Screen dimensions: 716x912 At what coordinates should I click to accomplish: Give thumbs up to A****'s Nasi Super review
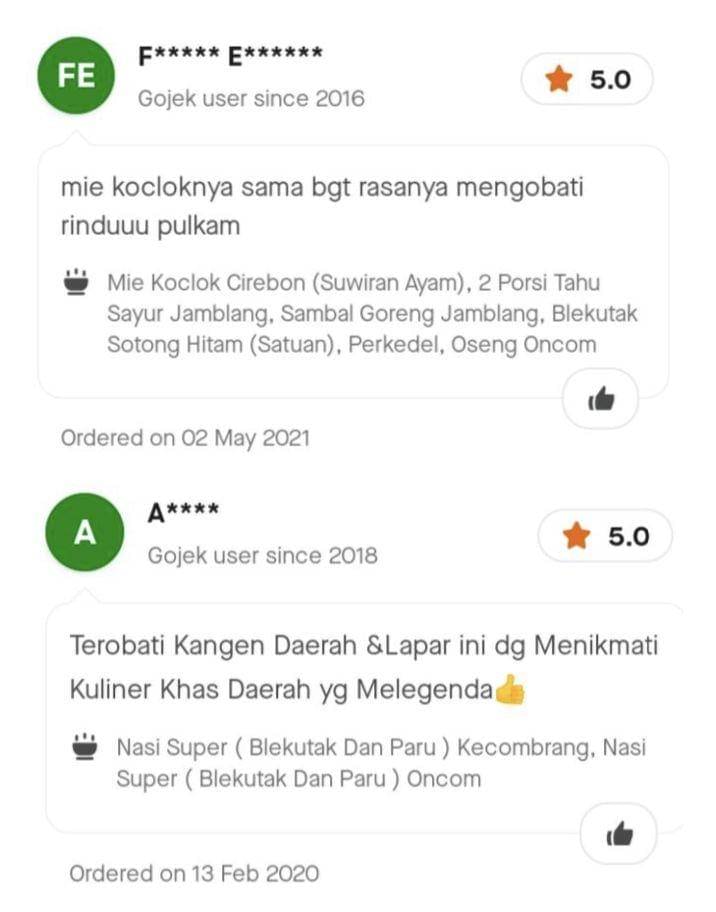pos(619,834)
